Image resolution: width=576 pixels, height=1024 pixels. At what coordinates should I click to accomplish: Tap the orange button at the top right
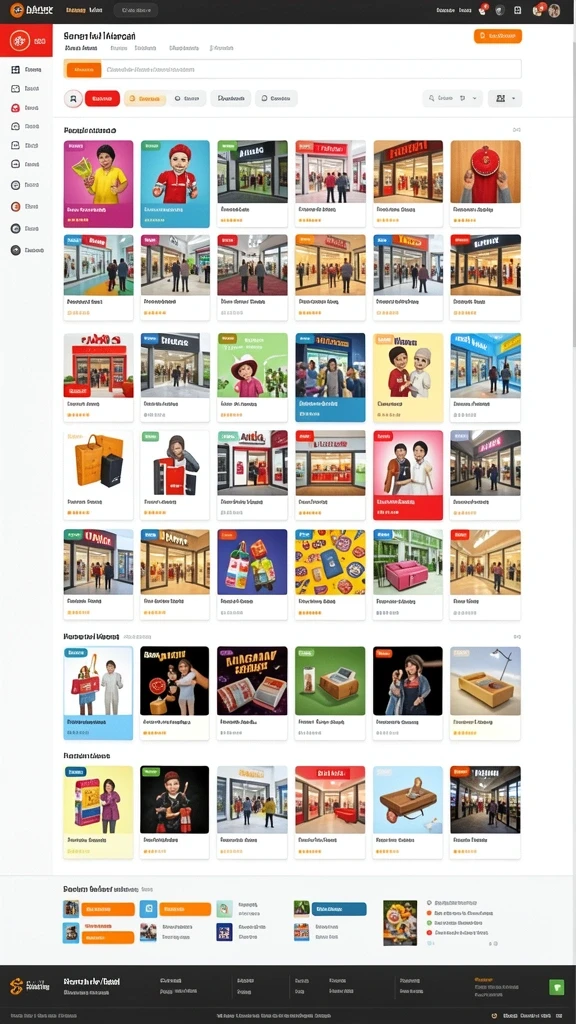tap(498, 36)
